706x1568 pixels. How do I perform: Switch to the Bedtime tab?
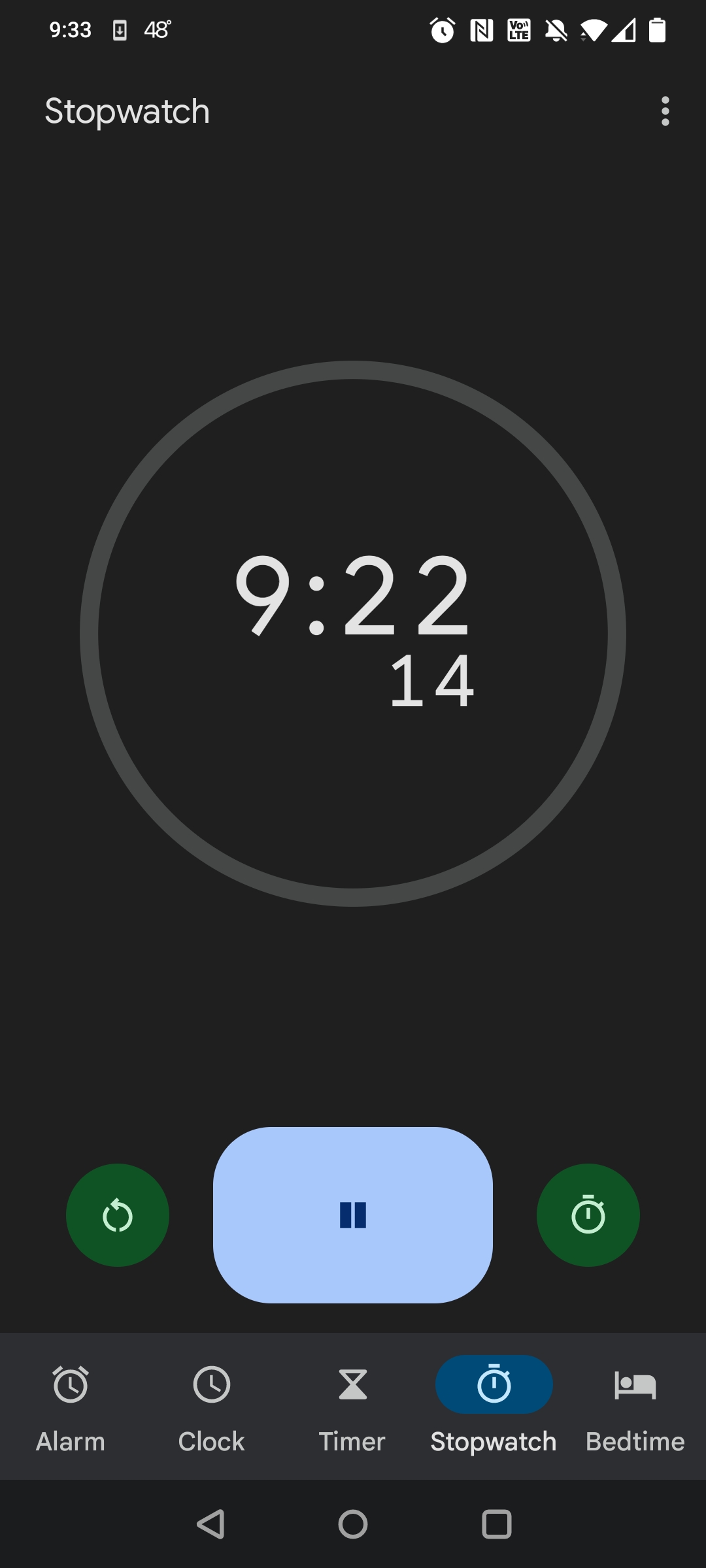click(635, 1406)
